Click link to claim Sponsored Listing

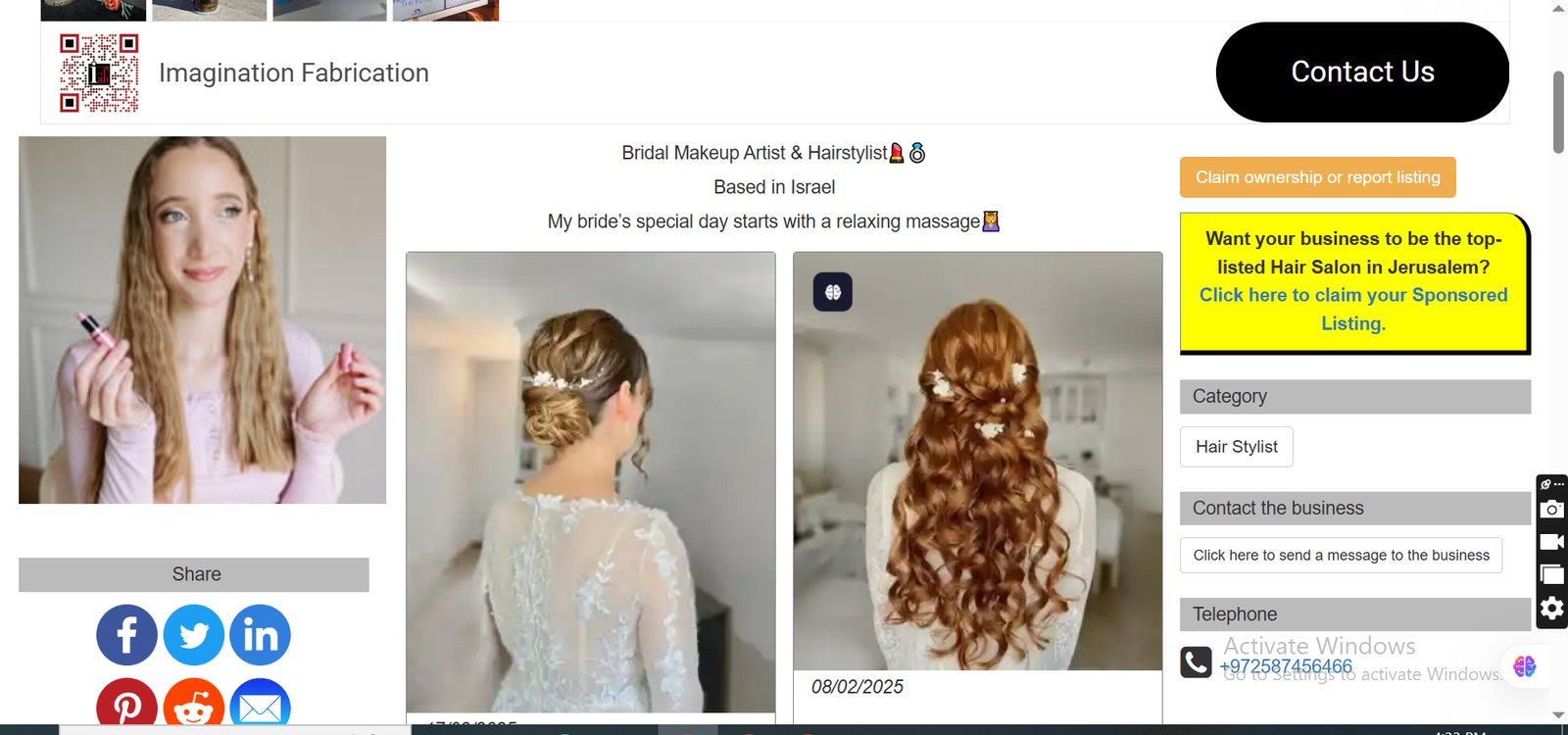(1352, 309)
